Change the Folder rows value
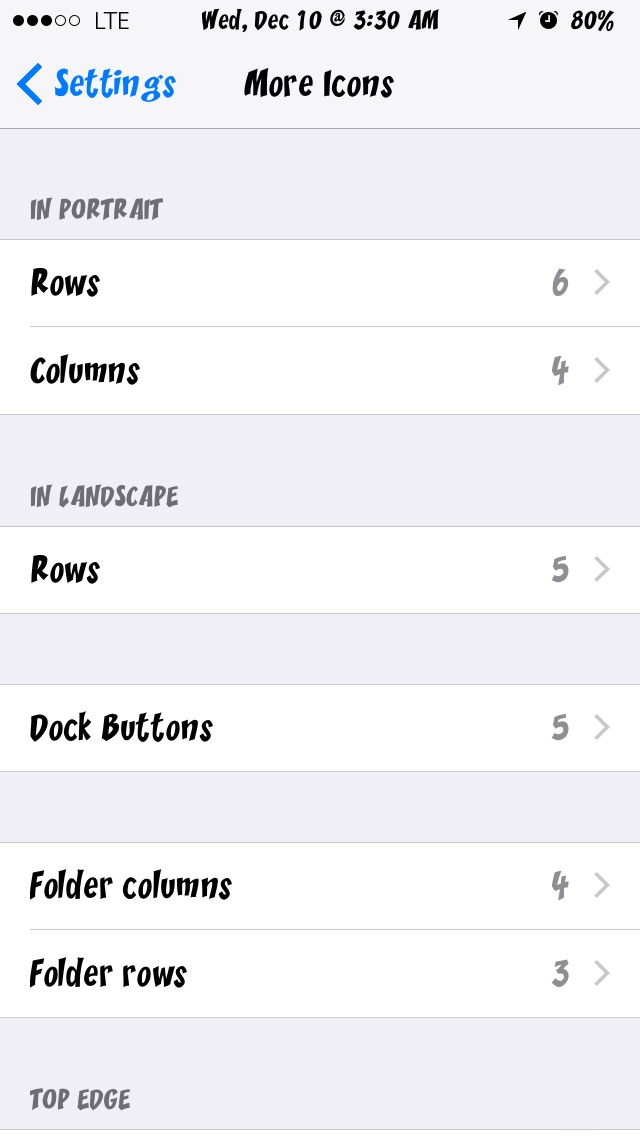 320,974
